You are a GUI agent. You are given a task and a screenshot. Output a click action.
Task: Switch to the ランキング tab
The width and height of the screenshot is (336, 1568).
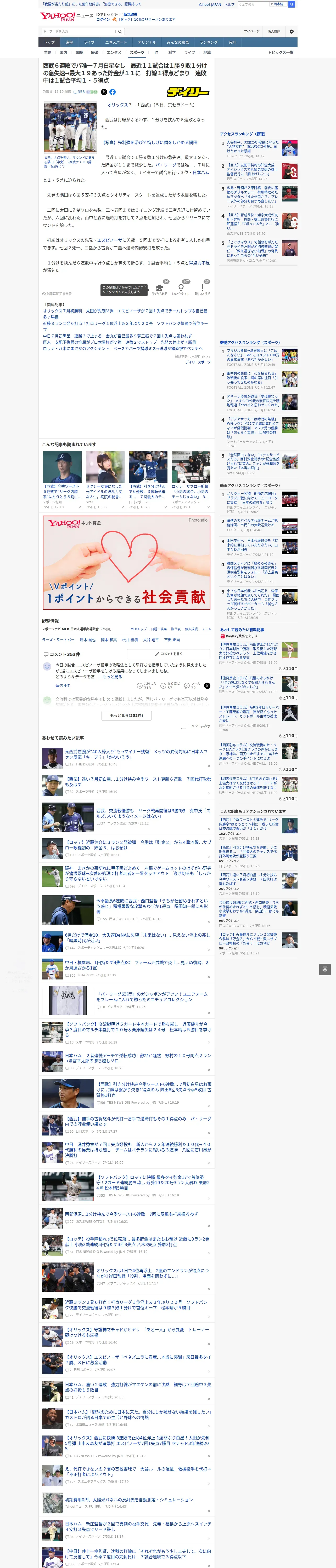click(x=209, y=43)
